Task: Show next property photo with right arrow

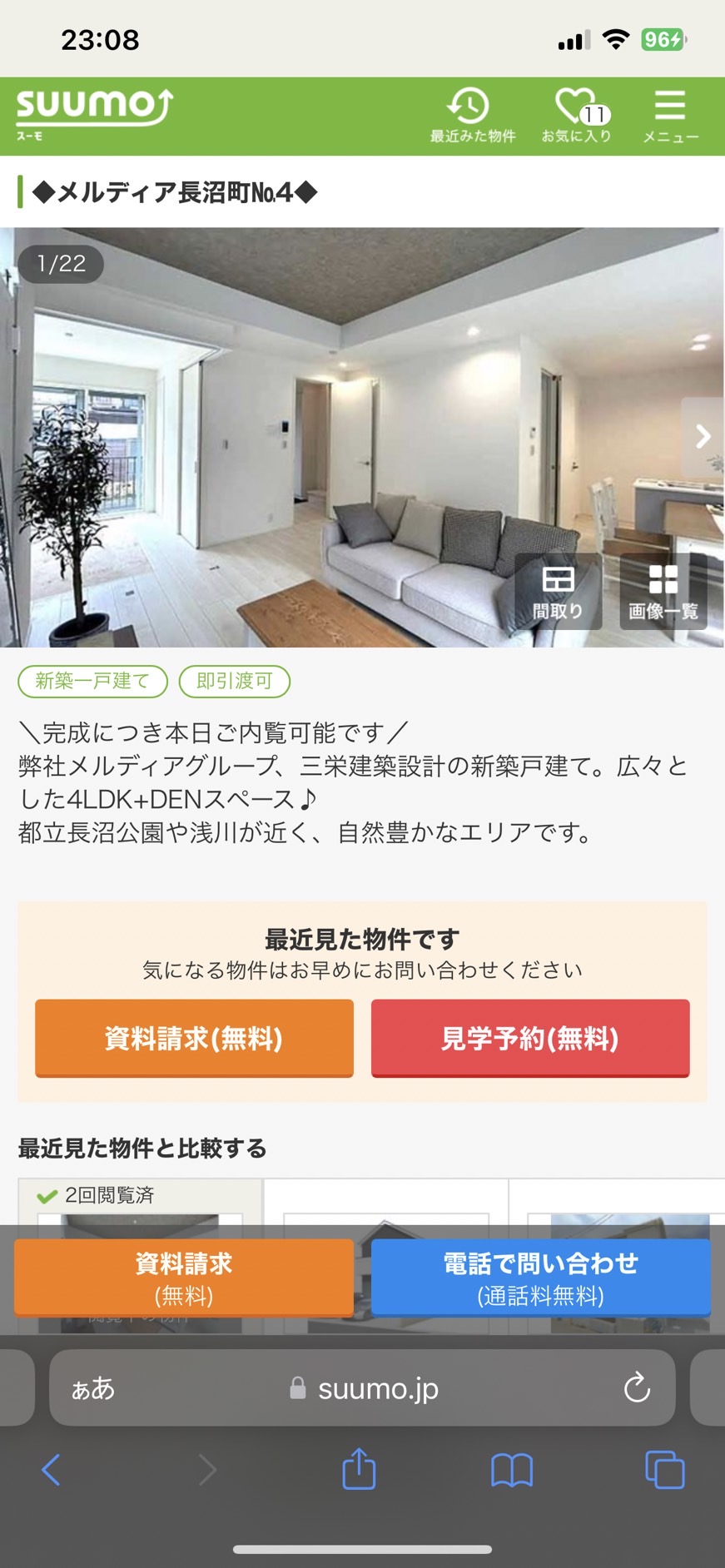Action: (703, 437)
